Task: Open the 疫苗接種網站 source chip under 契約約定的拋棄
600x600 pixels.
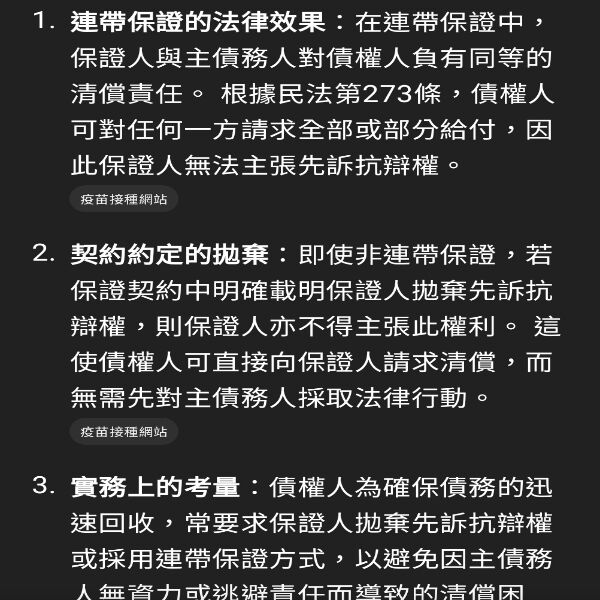Action: pyautogui.click(x=124, y=432)
